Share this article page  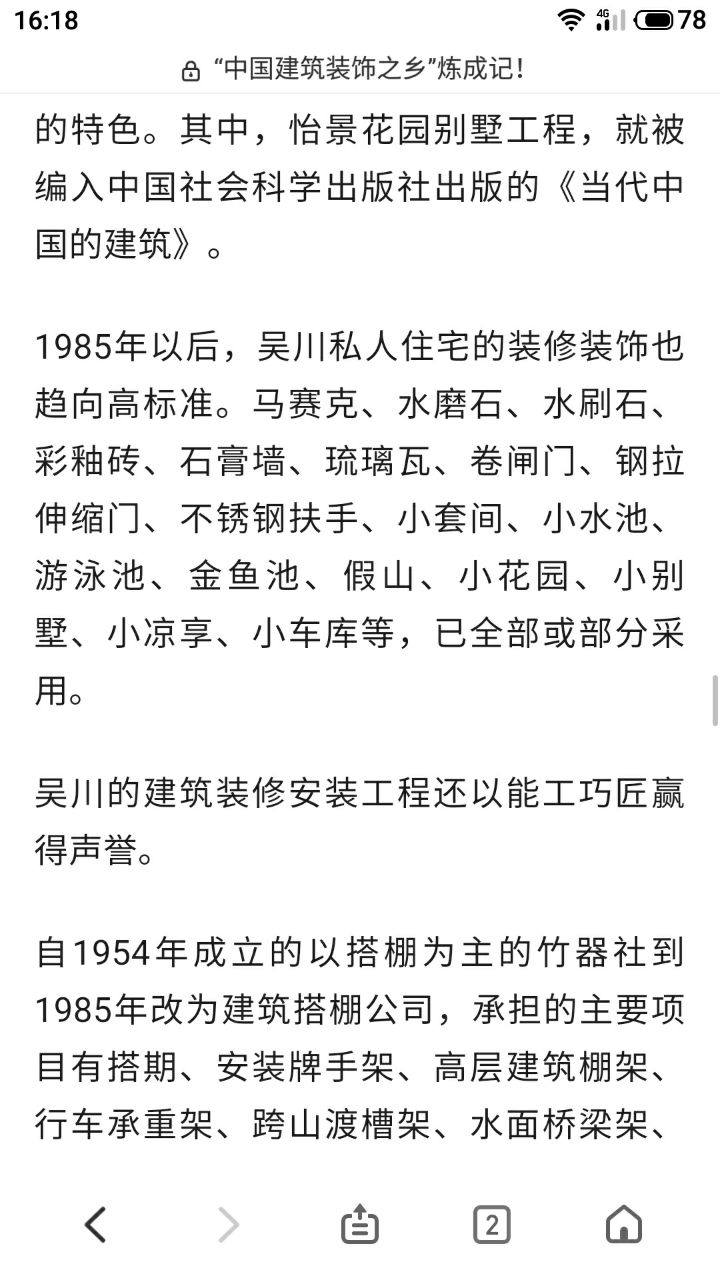point(360,1224)
